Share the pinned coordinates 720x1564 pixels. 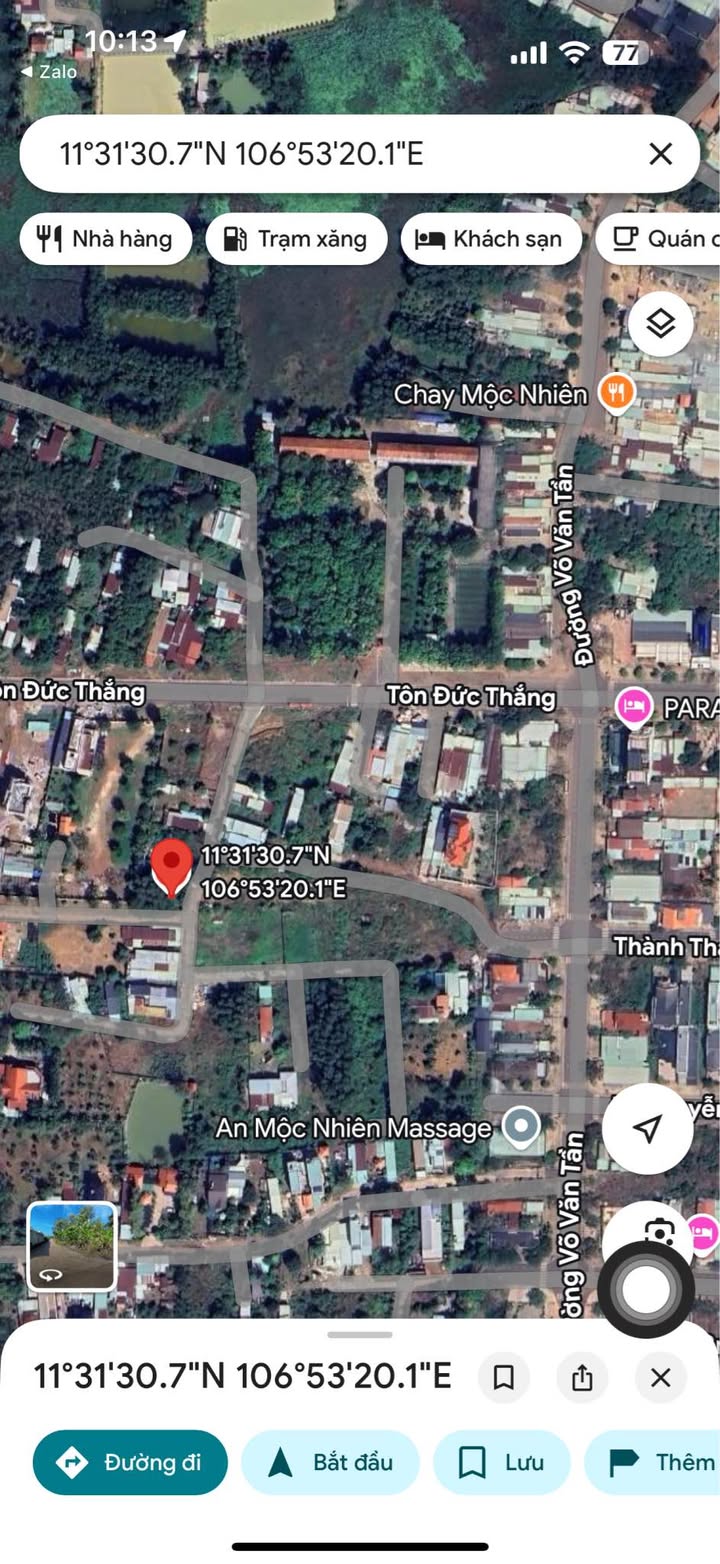tap(582, 1378)
